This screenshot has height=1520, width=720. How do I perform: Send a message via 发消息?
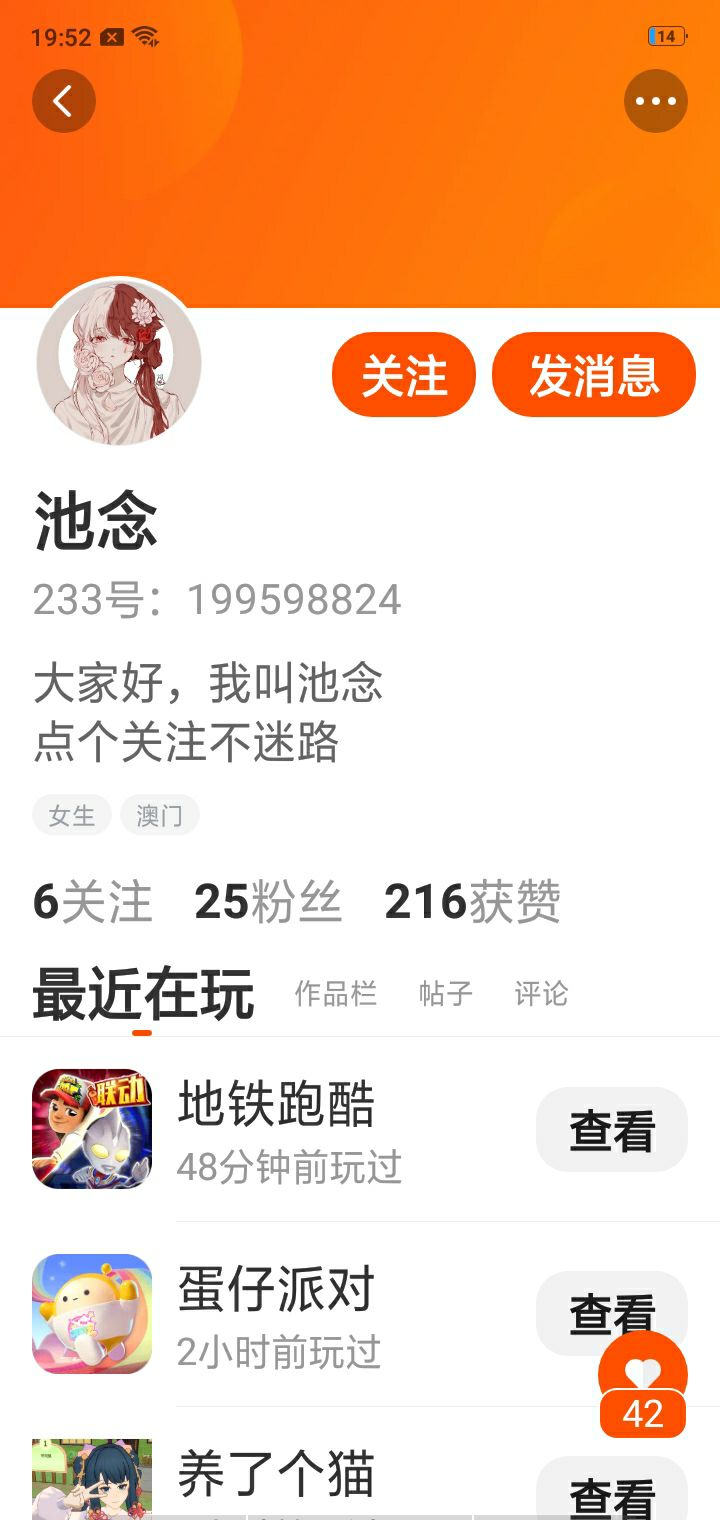click(594, 375)
